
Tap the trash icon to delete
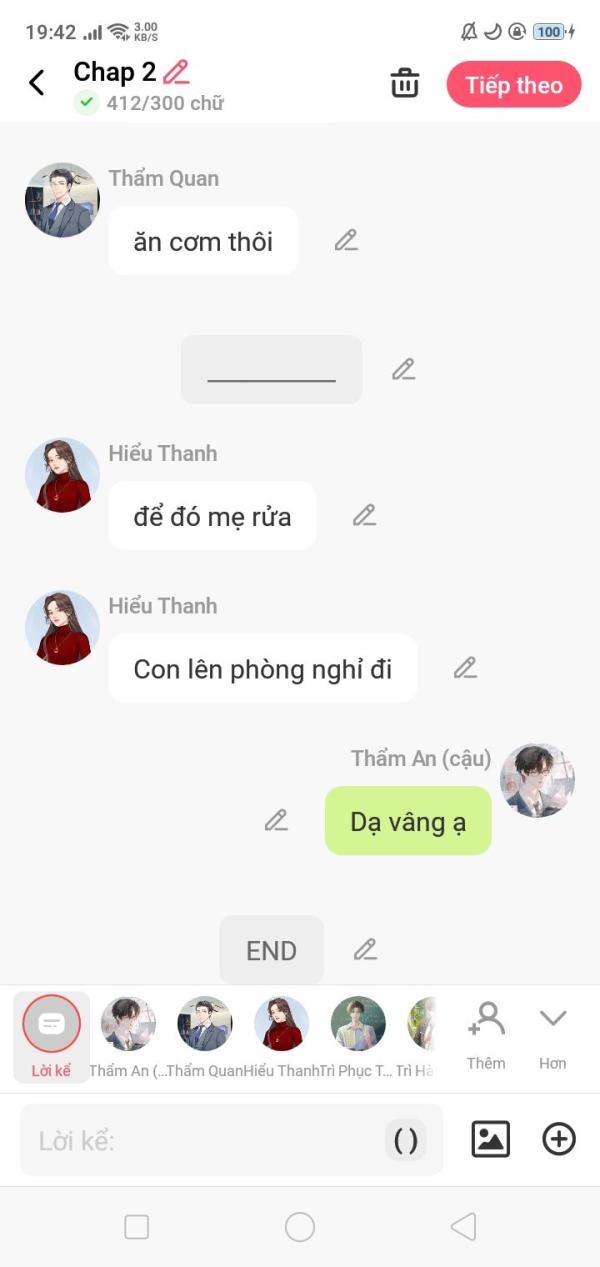405,83
